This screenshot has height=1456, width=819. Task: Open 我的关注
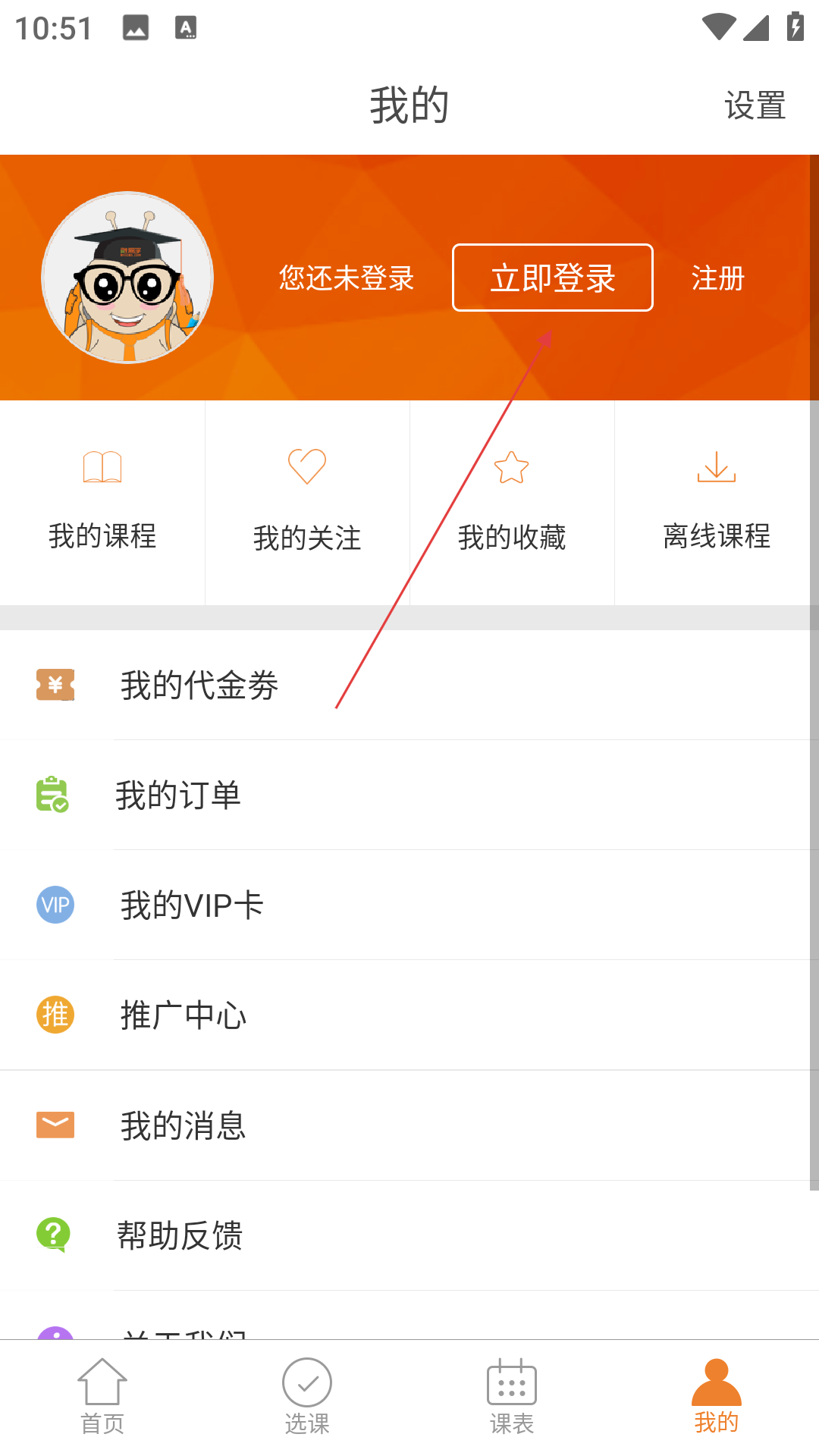307,503
